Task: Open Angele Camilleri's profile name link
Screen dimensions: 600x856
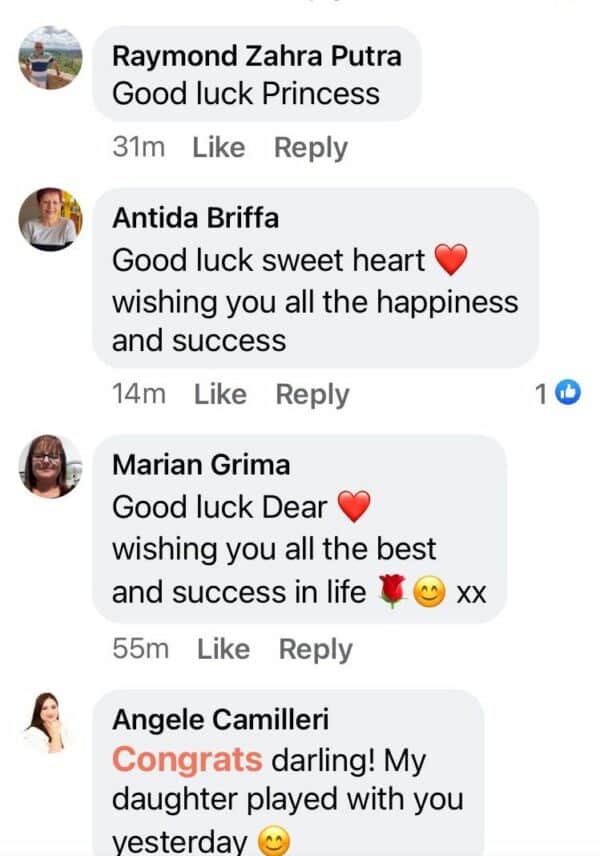Action: [221, 719]
